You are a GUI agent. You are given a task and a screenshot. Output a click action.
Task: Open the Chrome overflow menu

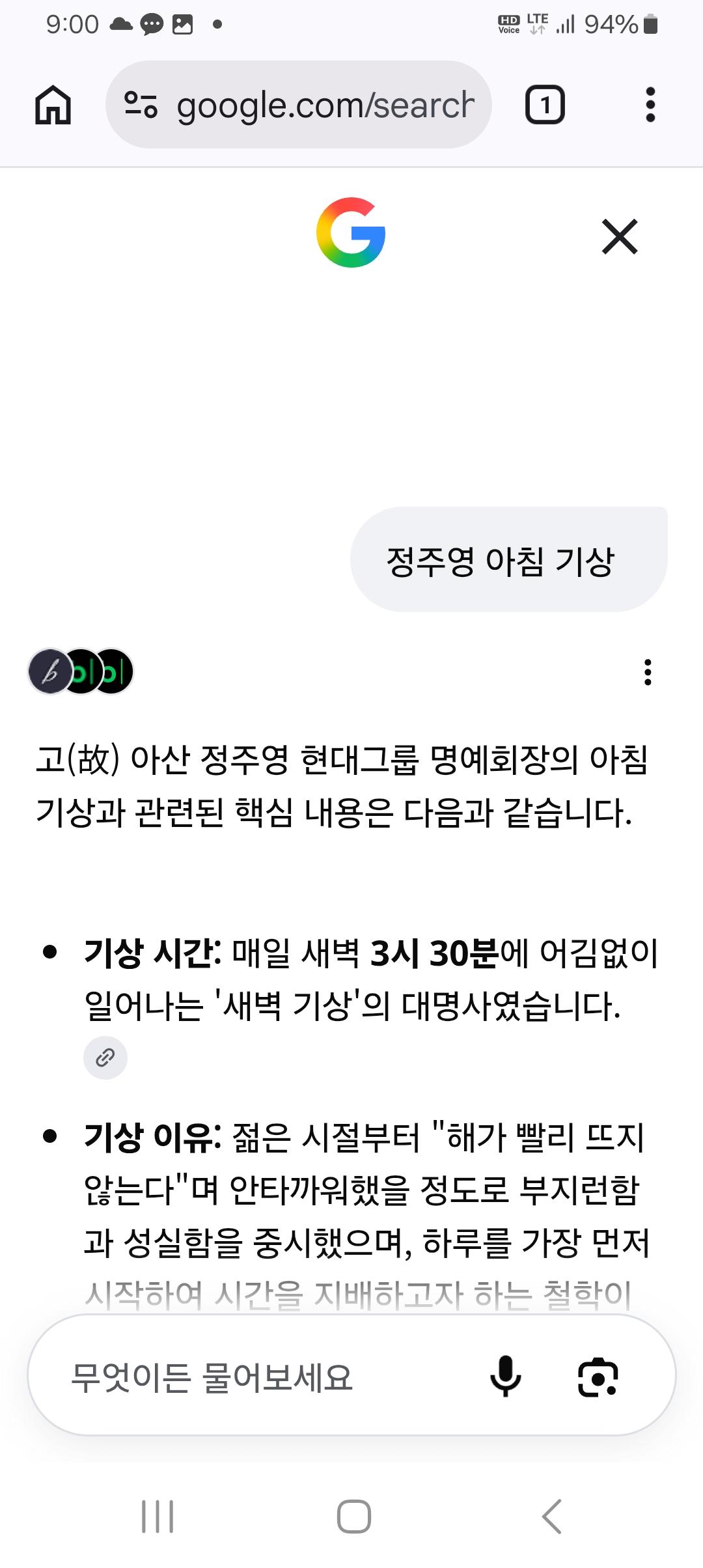tap(650, 105)
